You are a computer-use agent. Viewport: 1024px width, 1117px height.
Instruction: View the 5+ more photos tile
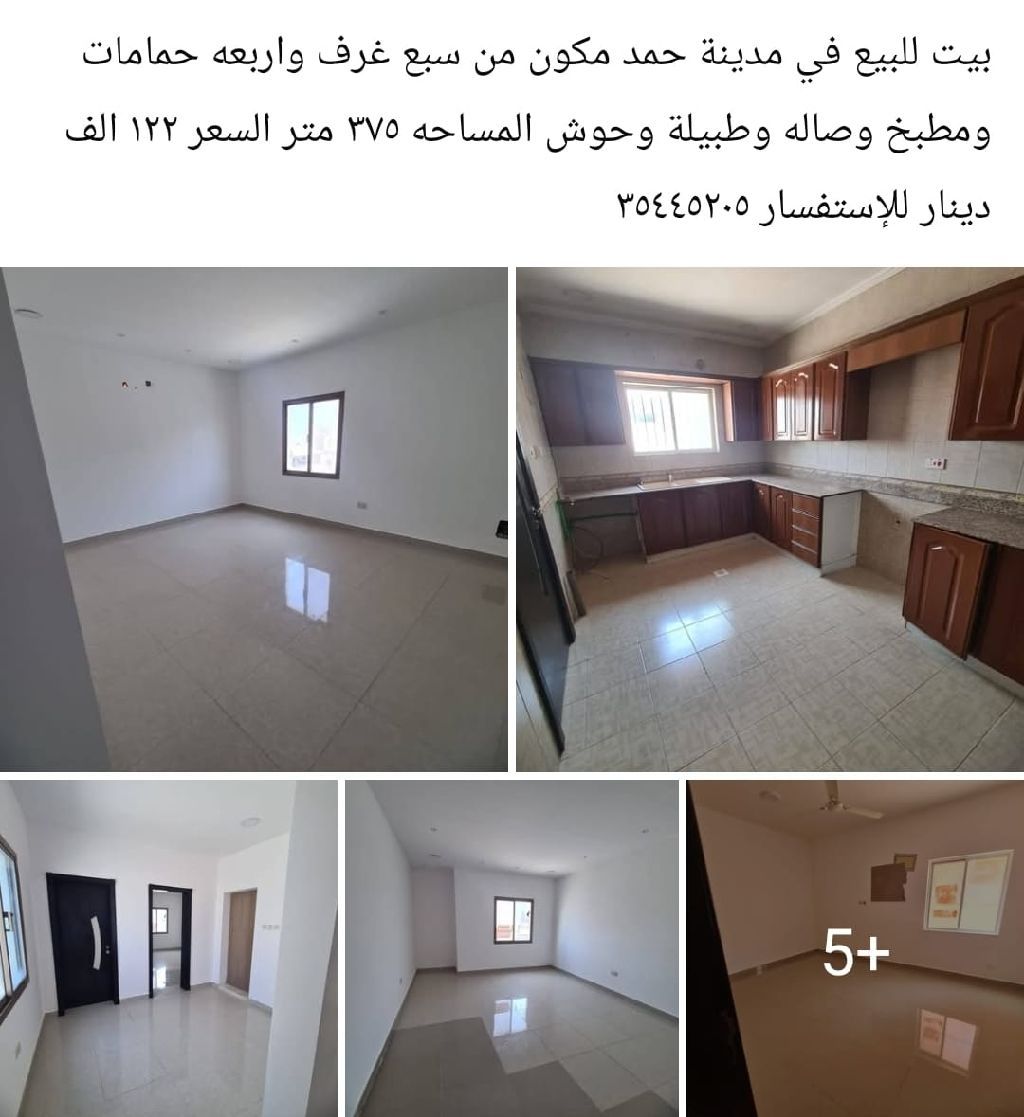[x=856, y=948]
